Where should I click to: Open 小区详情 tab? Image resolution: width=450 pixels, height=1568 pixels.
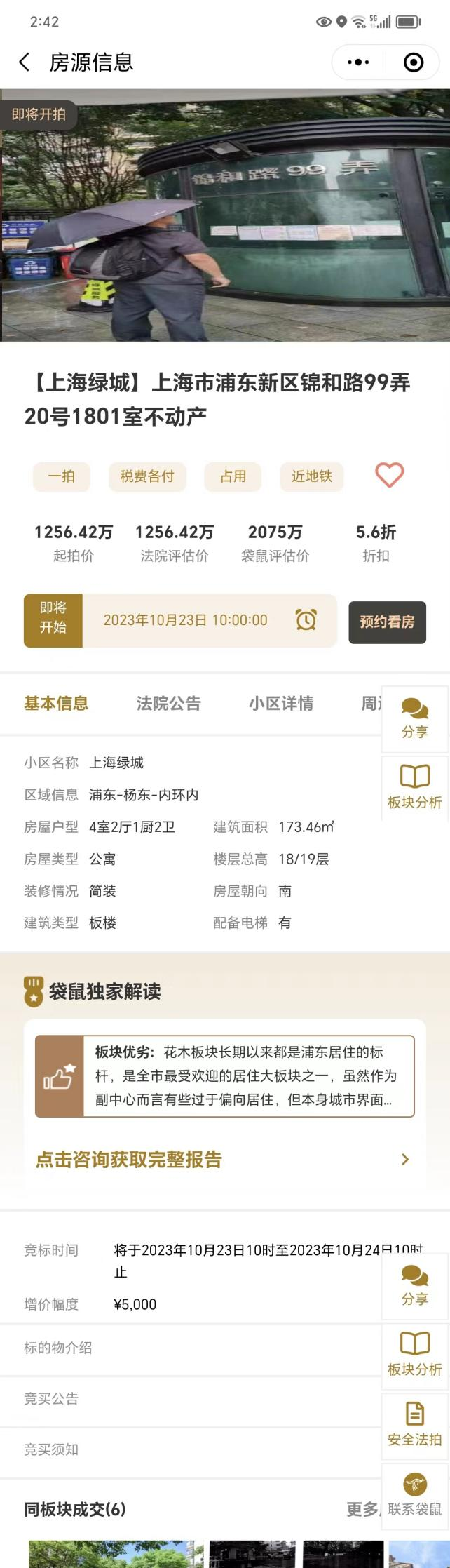click(280, 703)
